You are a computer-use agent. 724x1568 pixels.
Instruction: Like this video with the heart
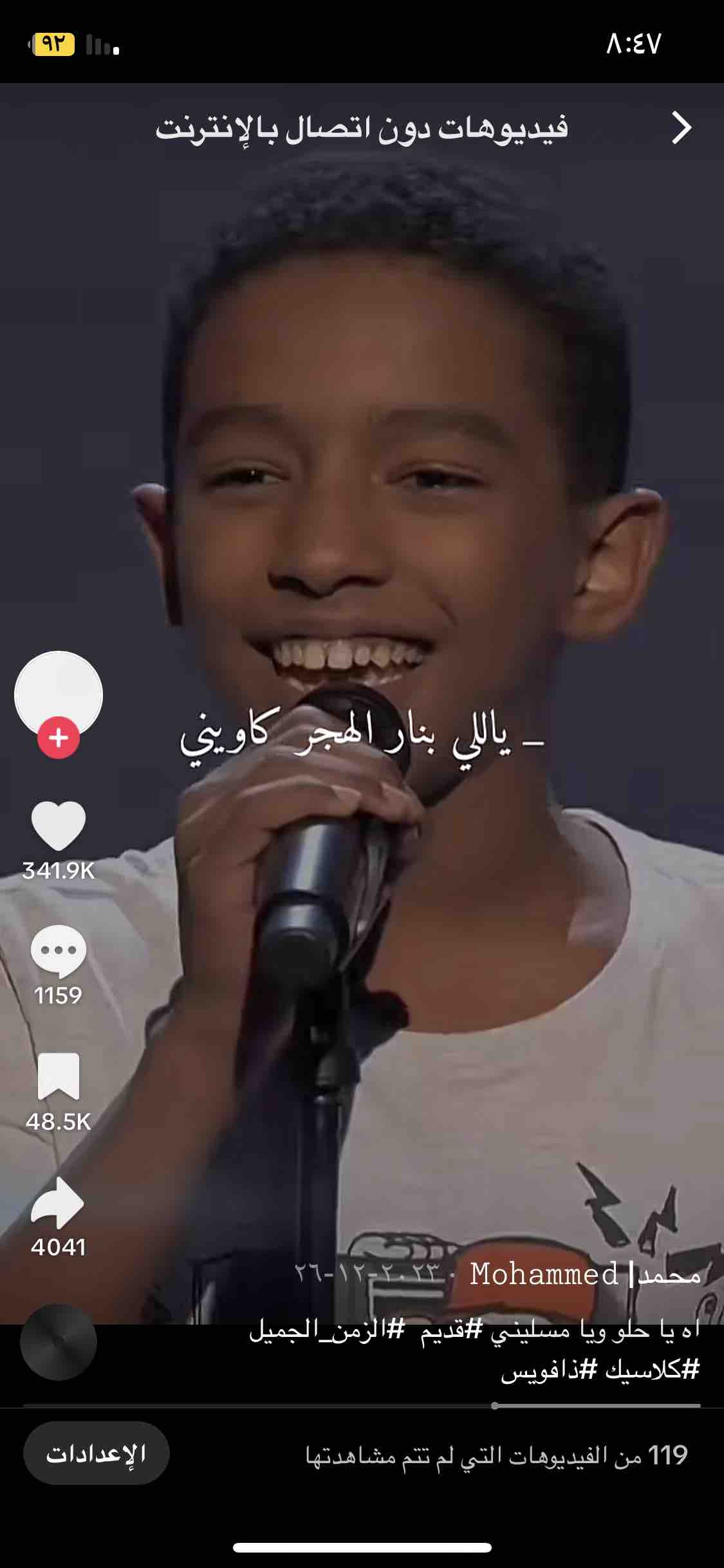click(59, 826)
